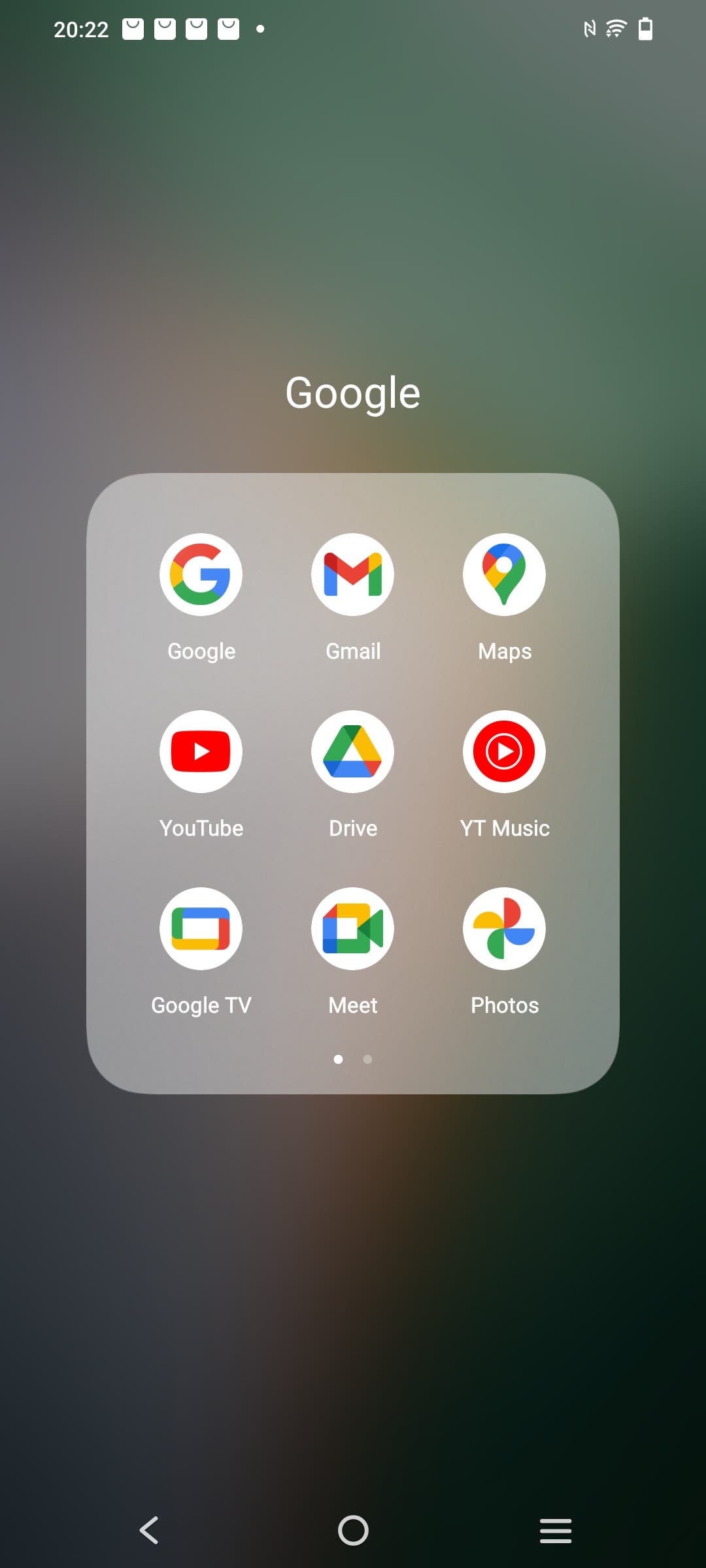Open Google TV
706x1568 pixels.
click(201, 928)
